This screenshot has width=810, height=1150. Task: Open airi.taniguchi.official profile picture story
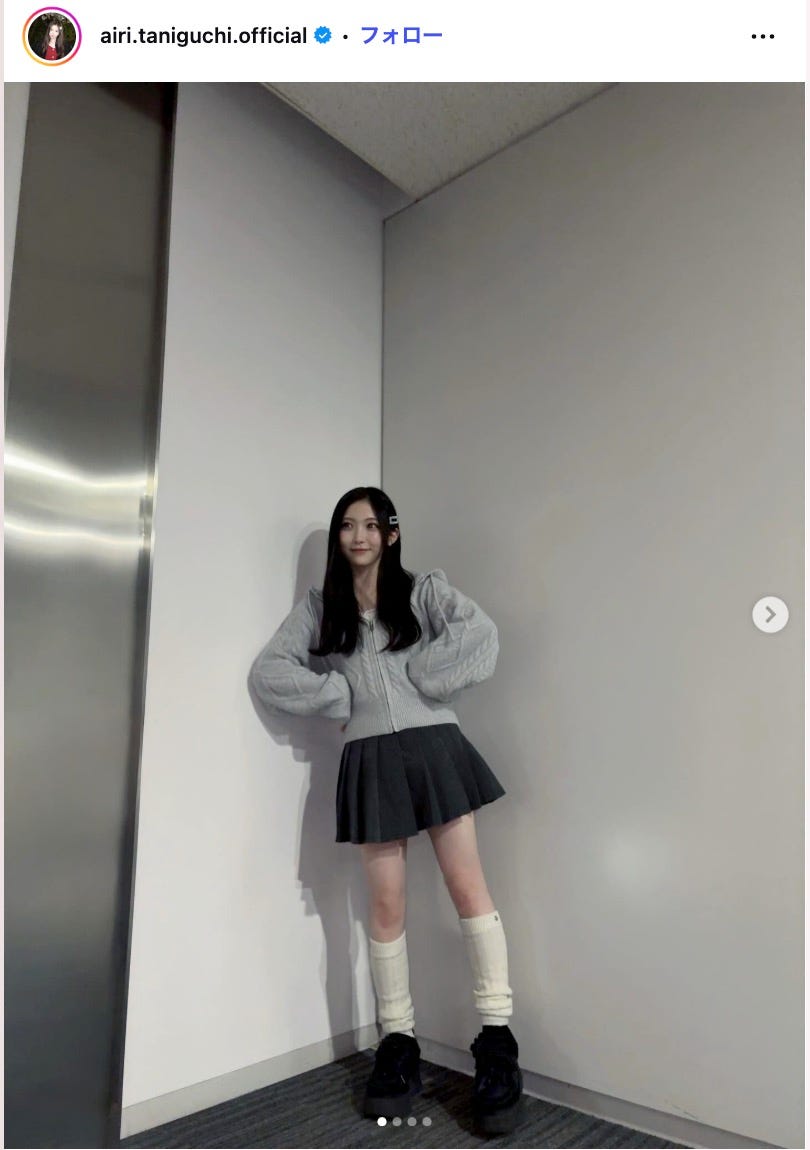[52, 37]
